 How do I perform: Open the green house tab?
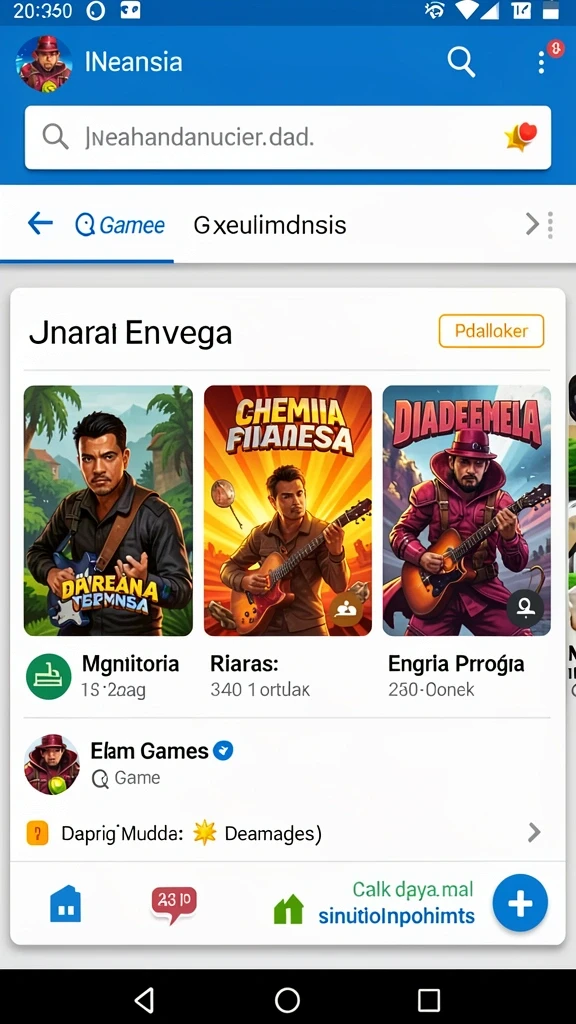click(288, 908)
